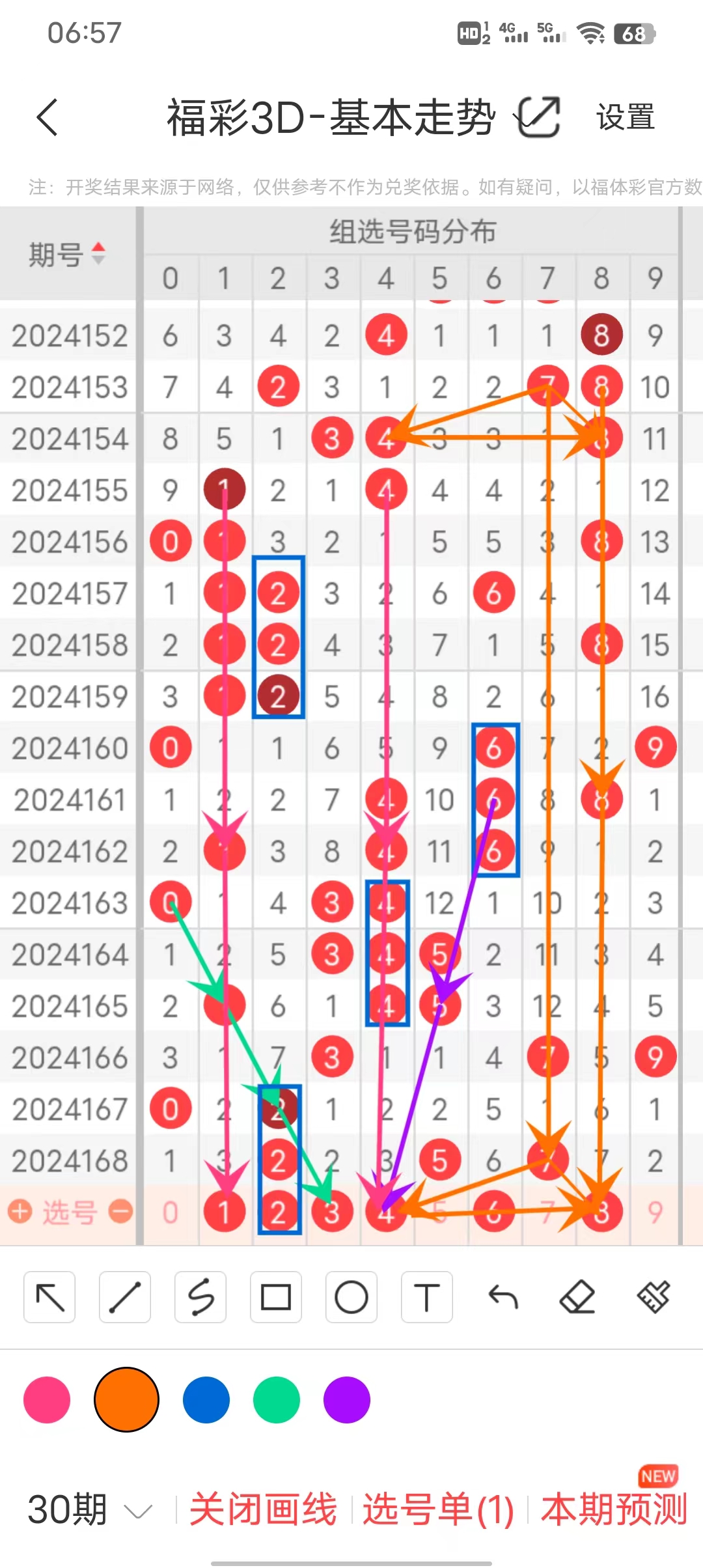Undo the last drawing stroke
The width and height of the screenshot is (703, 1568).
coord(503,1297)
